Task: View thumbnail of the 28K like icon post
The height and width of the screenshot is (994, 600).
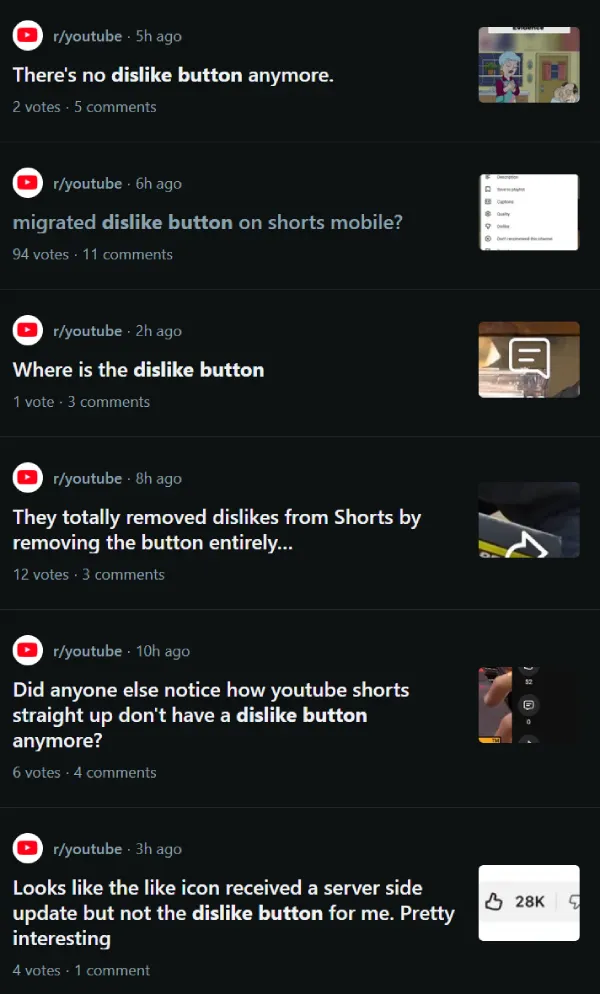Action: pos(529,902)
